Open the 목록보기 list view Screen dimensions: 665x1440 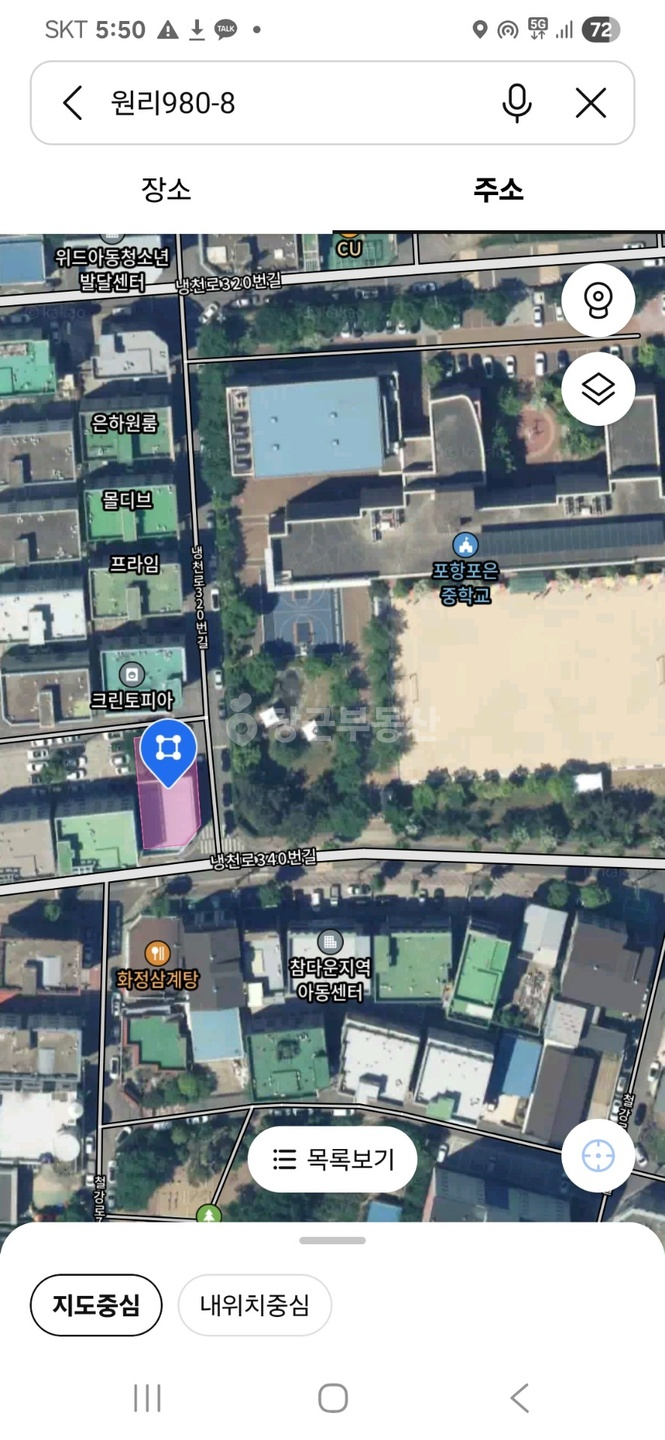[x=333, y=1159]
